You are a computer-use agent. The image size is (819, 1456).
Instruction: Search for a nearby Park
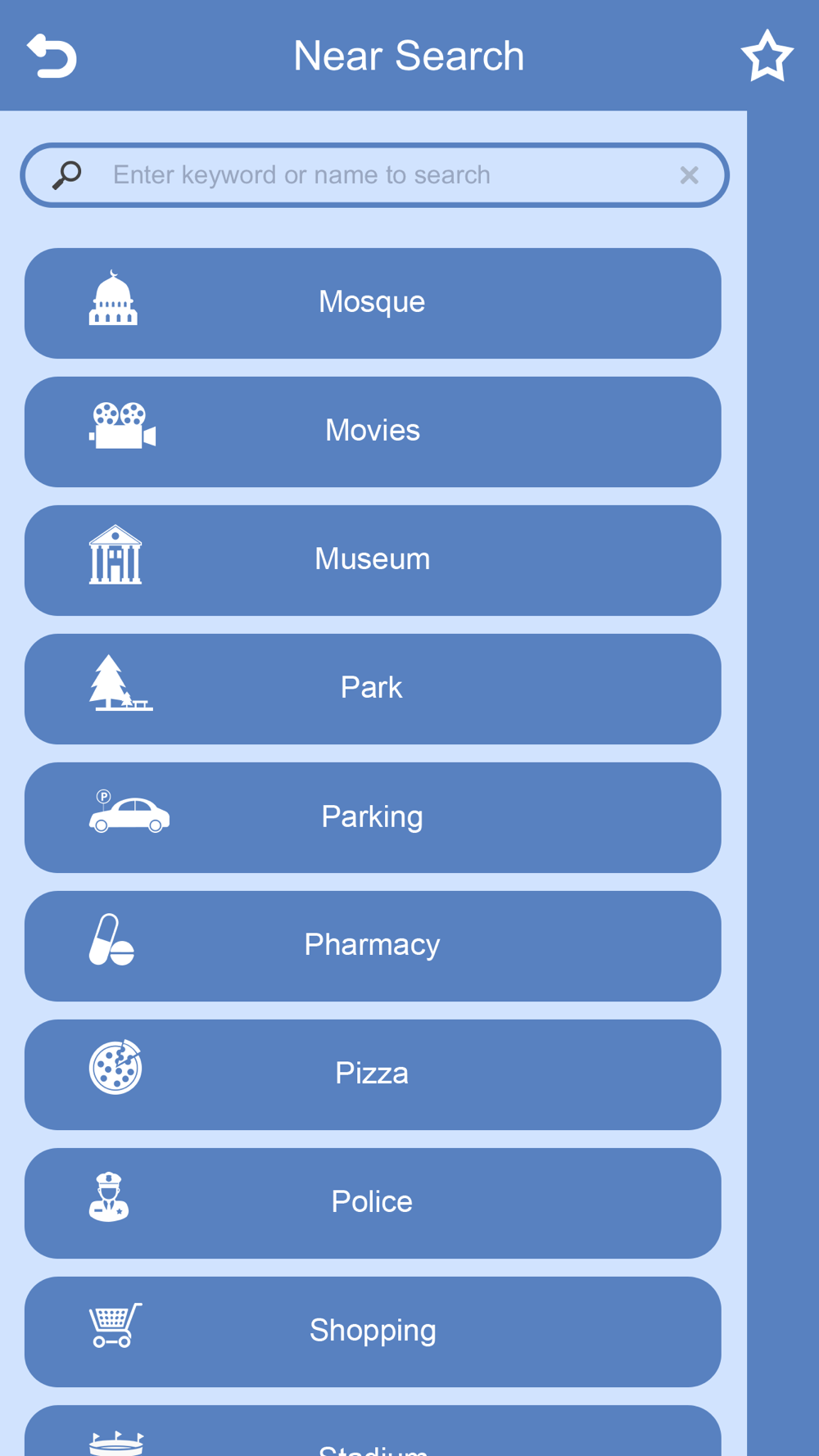point(373,689)
